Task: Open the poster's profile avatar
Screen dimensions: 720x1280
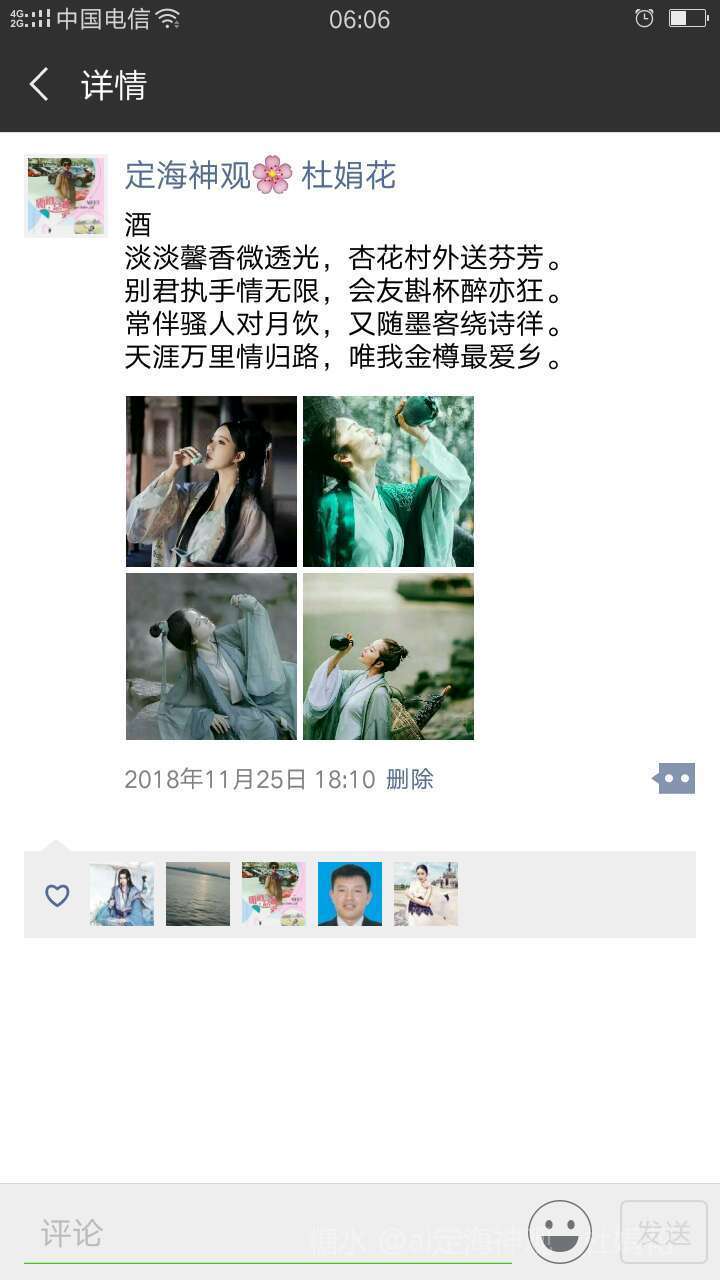Action: pyautogui.click(x=66, y=196)
